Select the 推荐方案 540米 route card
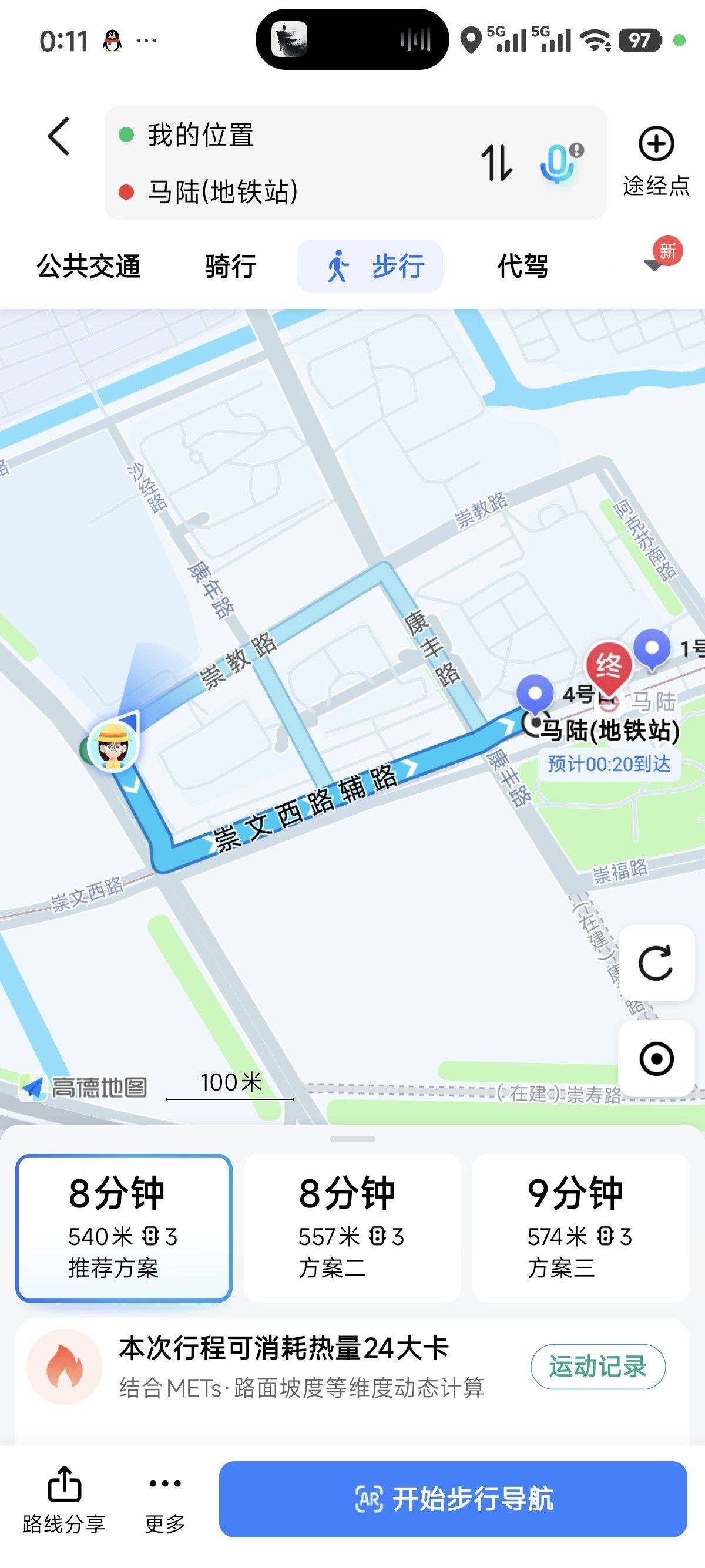Screen dimensions: 705x1568 click(123, 1227)
